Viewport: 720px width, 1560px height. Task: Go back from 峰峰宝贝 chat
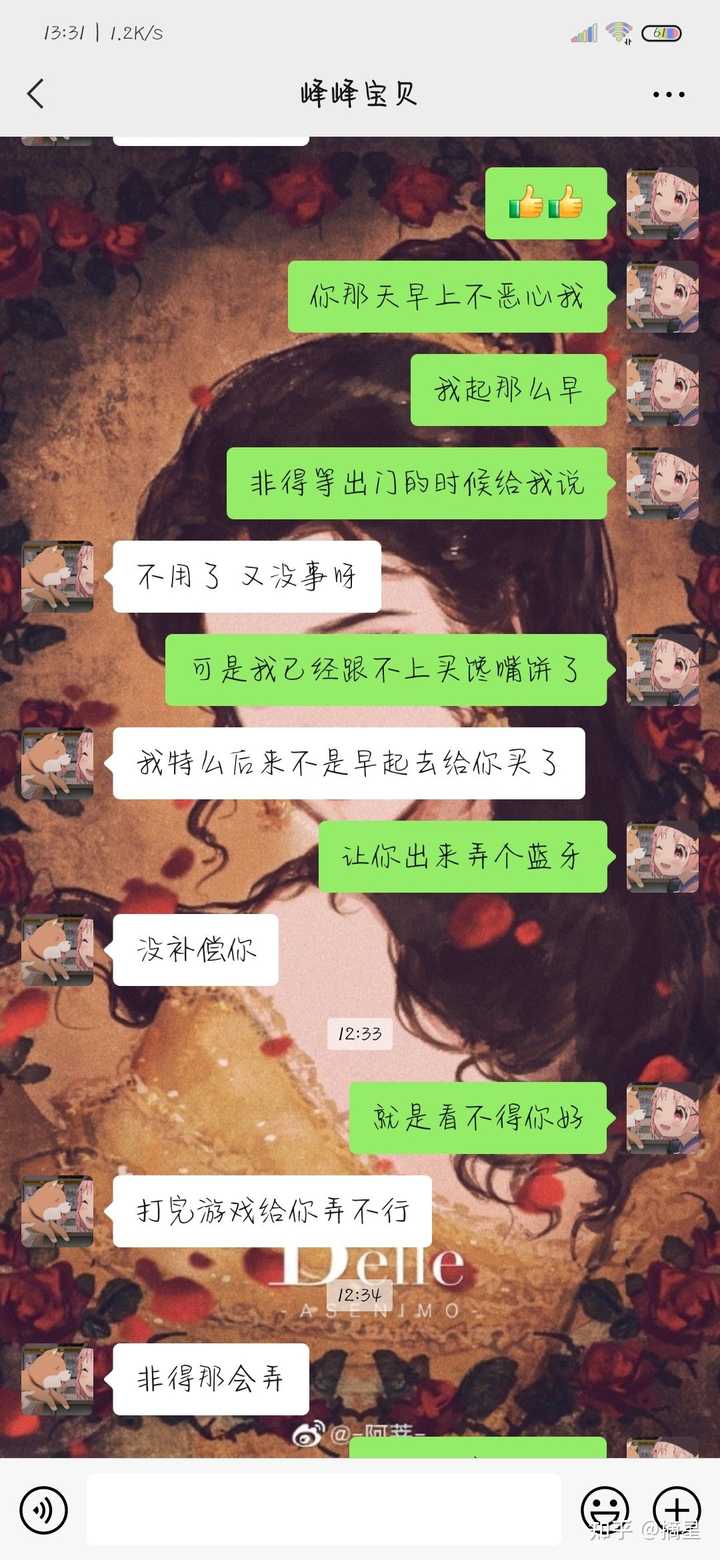(36, 95)
